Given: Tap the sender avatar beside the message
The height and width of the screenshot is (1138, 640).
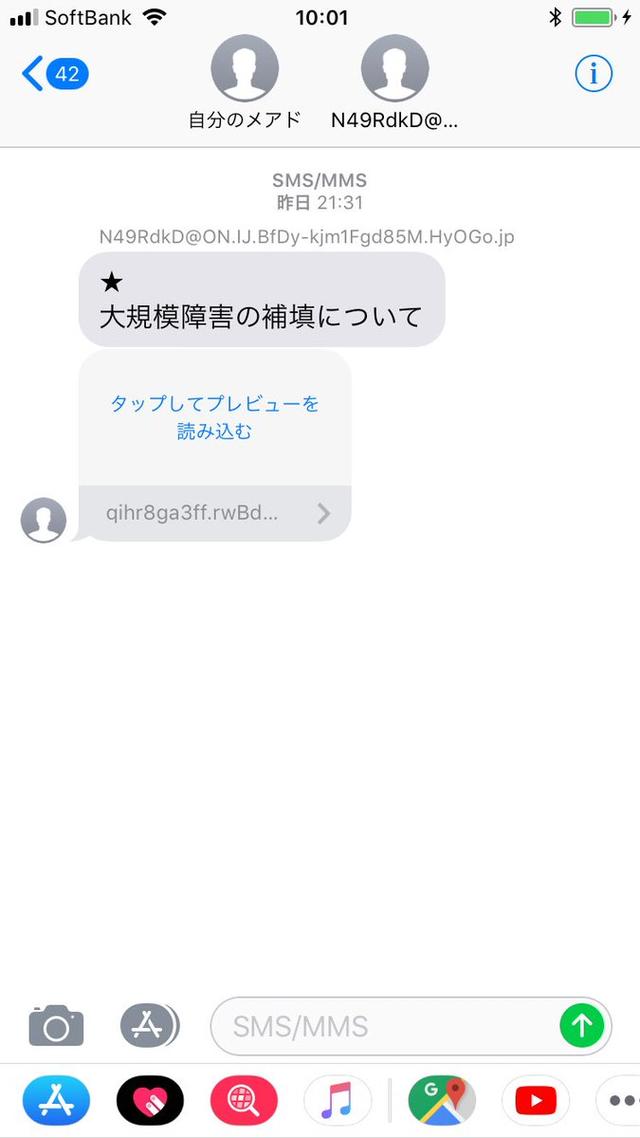Looking at the screenshot, I should [43, 520].
